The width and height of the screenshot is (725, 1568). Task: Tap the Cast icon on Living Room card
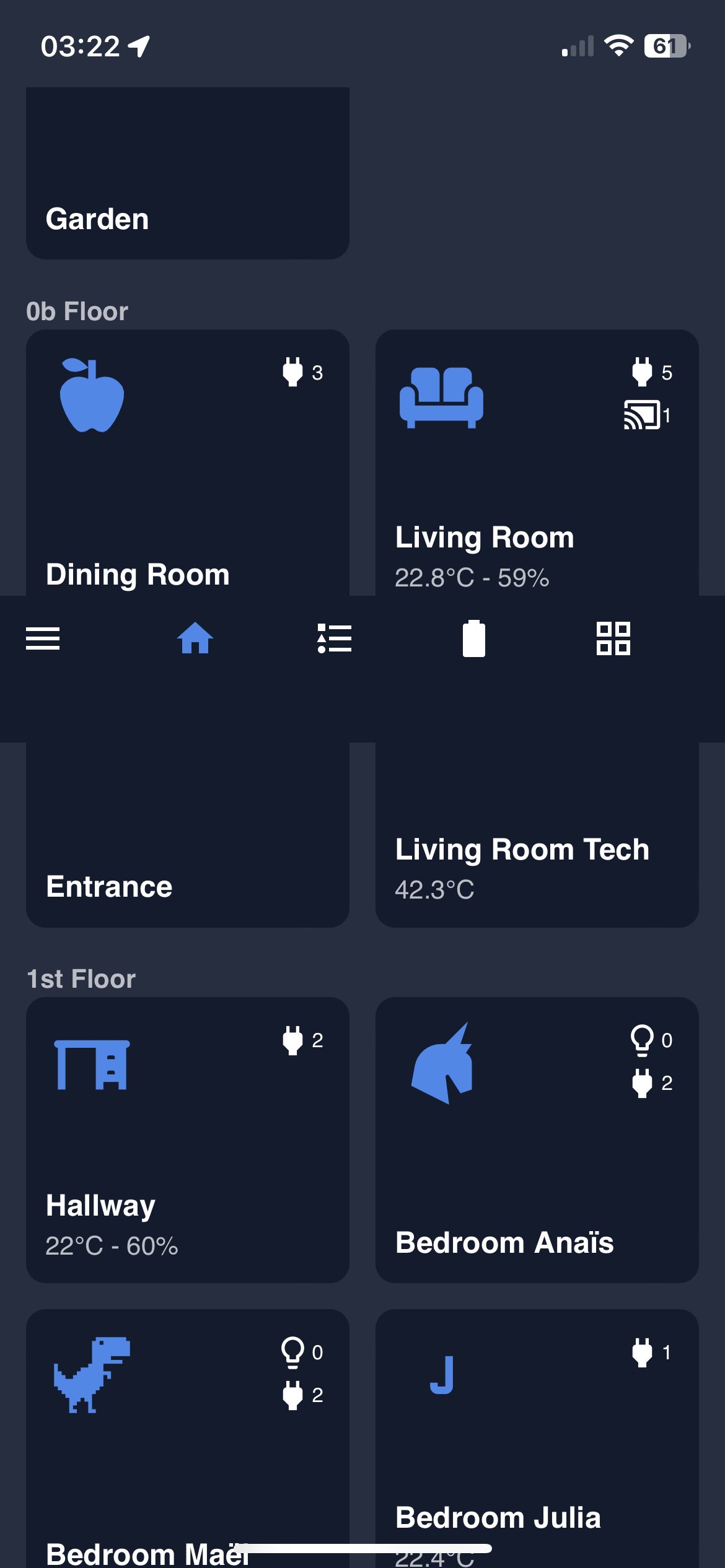(641, 416)
